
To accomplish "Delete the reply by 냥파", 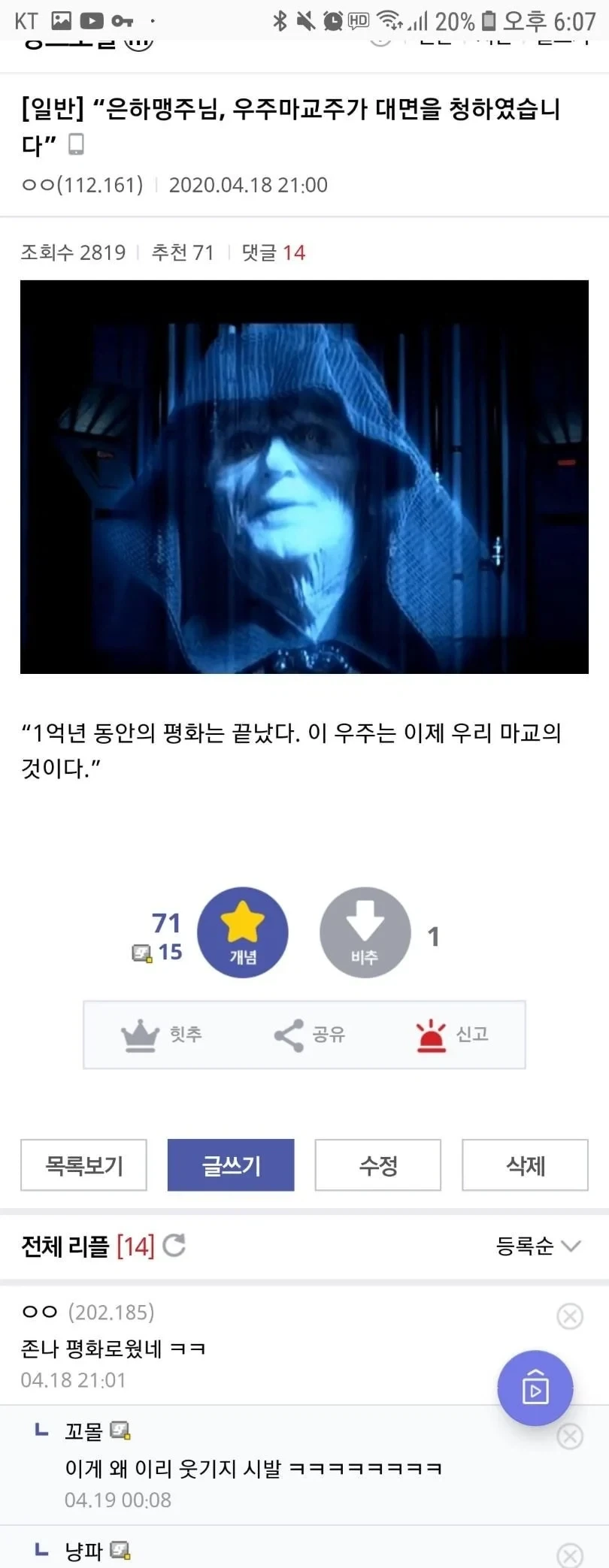I will tap(570, 1555).
